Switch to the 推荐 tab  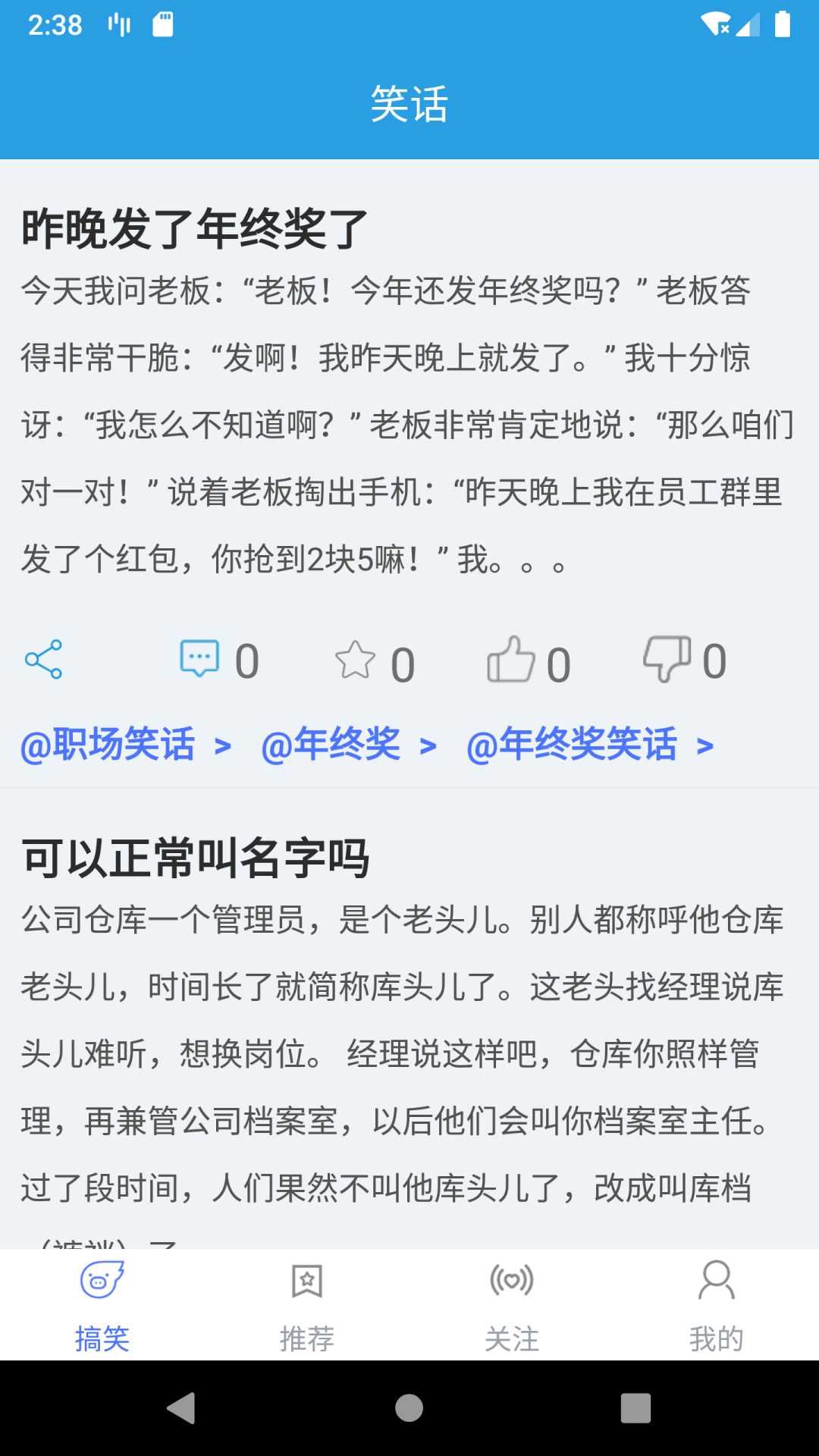307,1306
